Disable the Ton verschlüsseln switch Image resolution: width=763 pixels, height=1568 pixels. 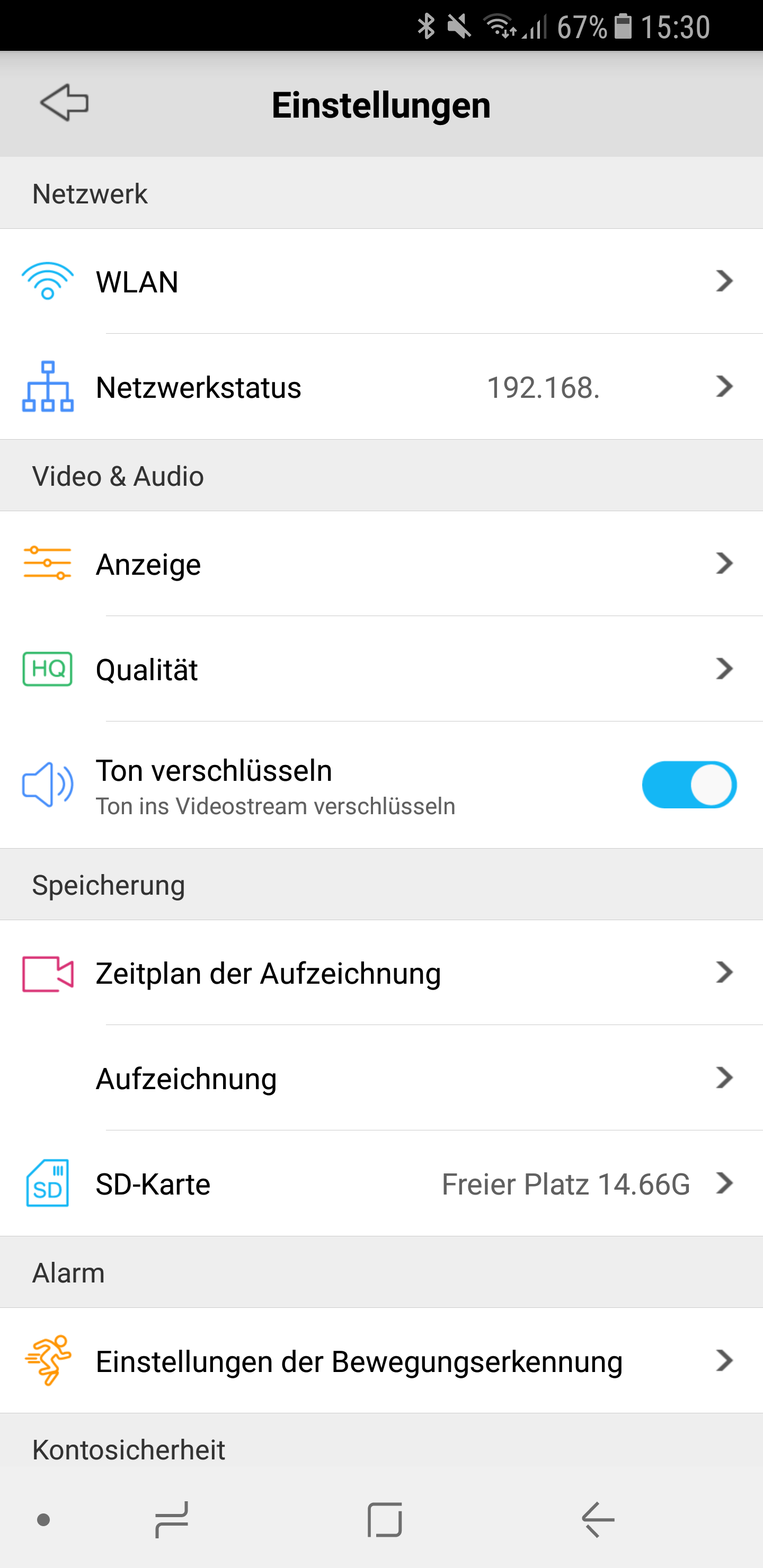pos(689,785)
